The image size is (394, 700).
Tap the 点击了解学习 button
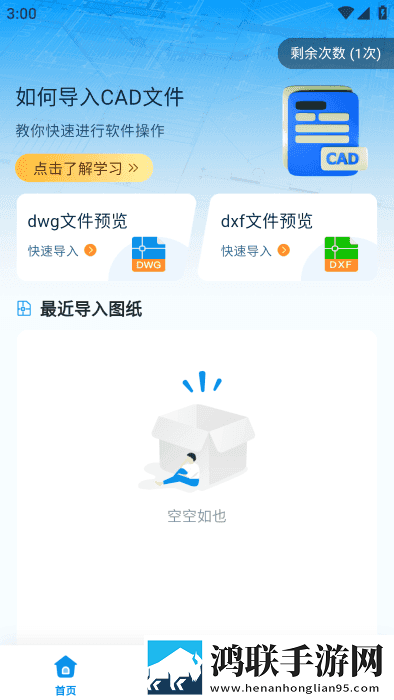[x=84, y=168]
